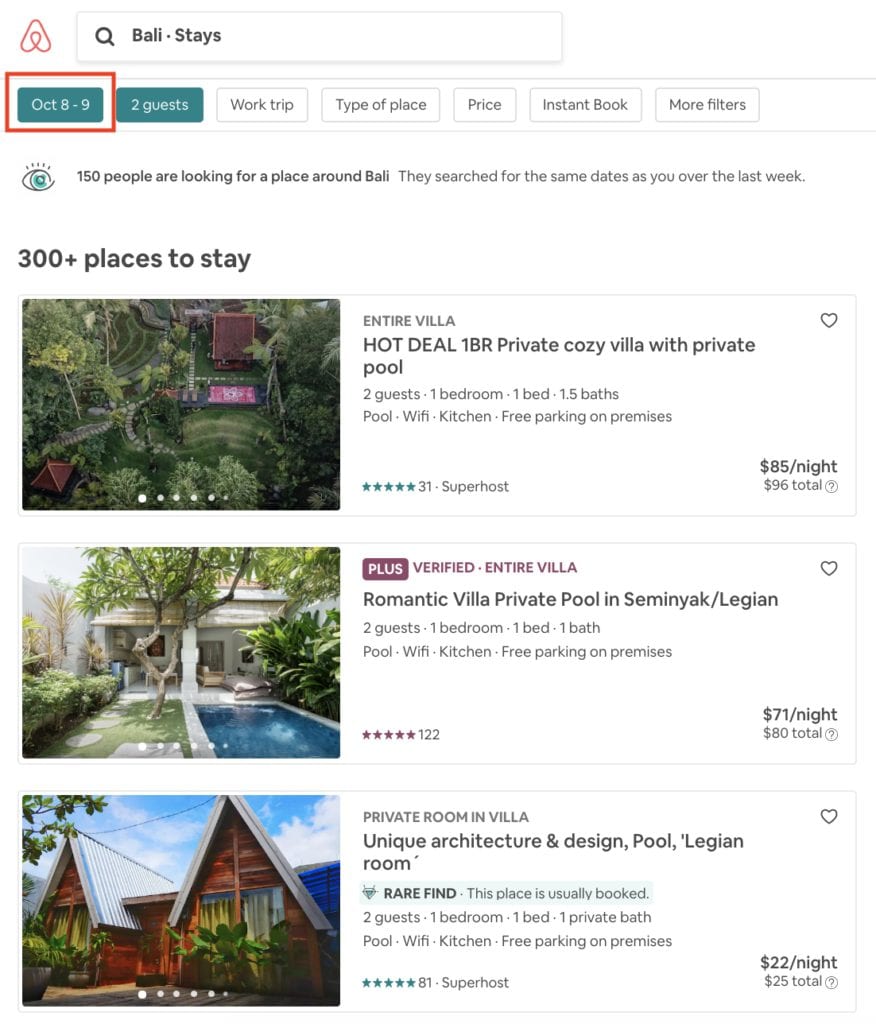Click the 2 guests filter button
Image resolution: width=876 pixels, height=1024 pixels.
pos(160,104)
